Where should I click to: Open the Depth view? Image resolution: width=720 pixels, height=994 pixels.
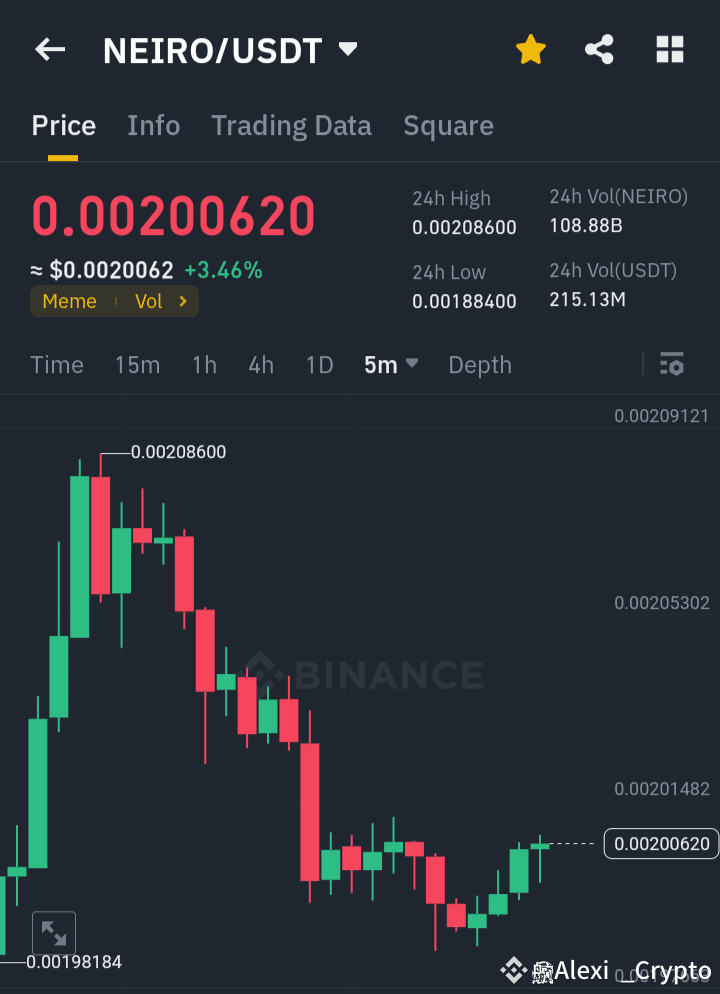(x=479, y=365)
